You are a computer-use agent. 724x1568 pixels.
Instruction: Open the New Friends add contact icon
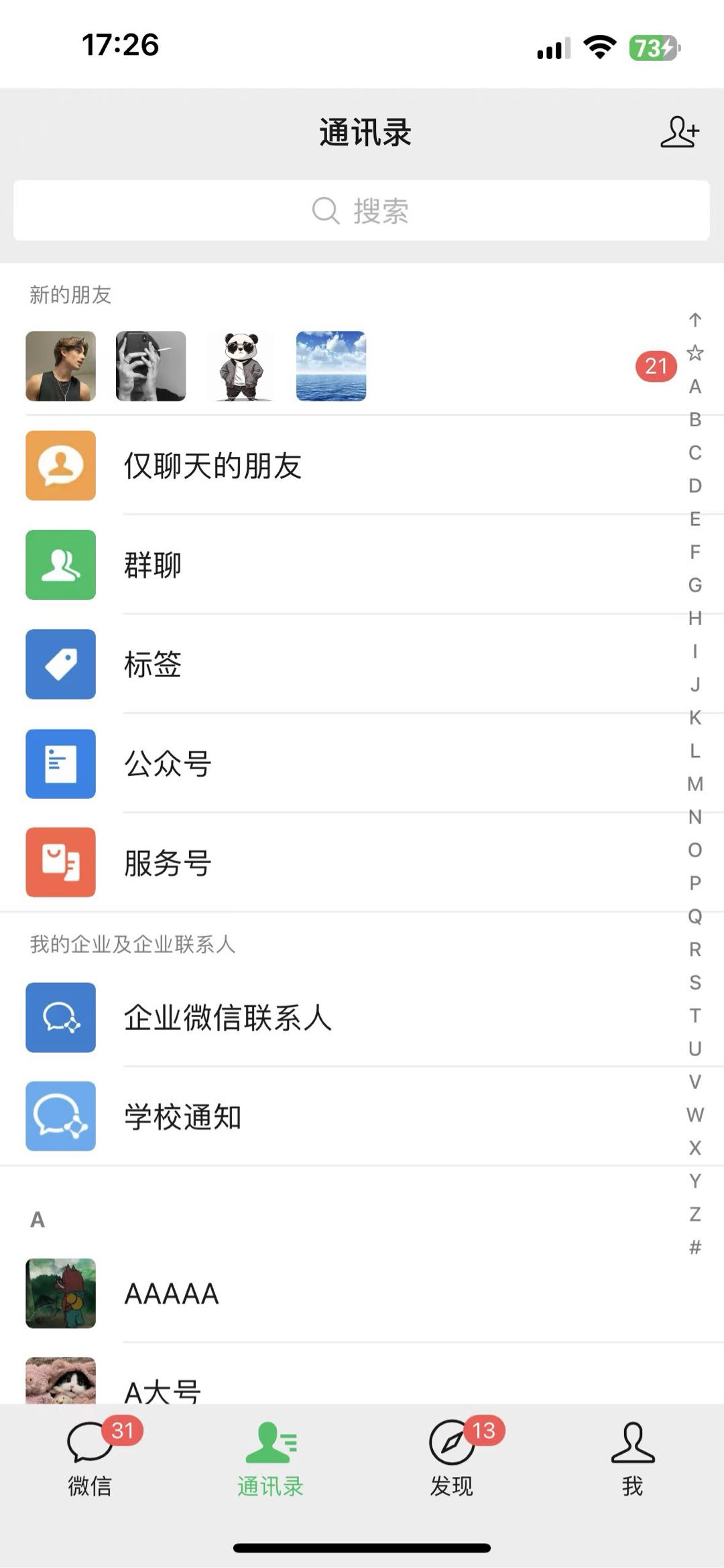680,131
